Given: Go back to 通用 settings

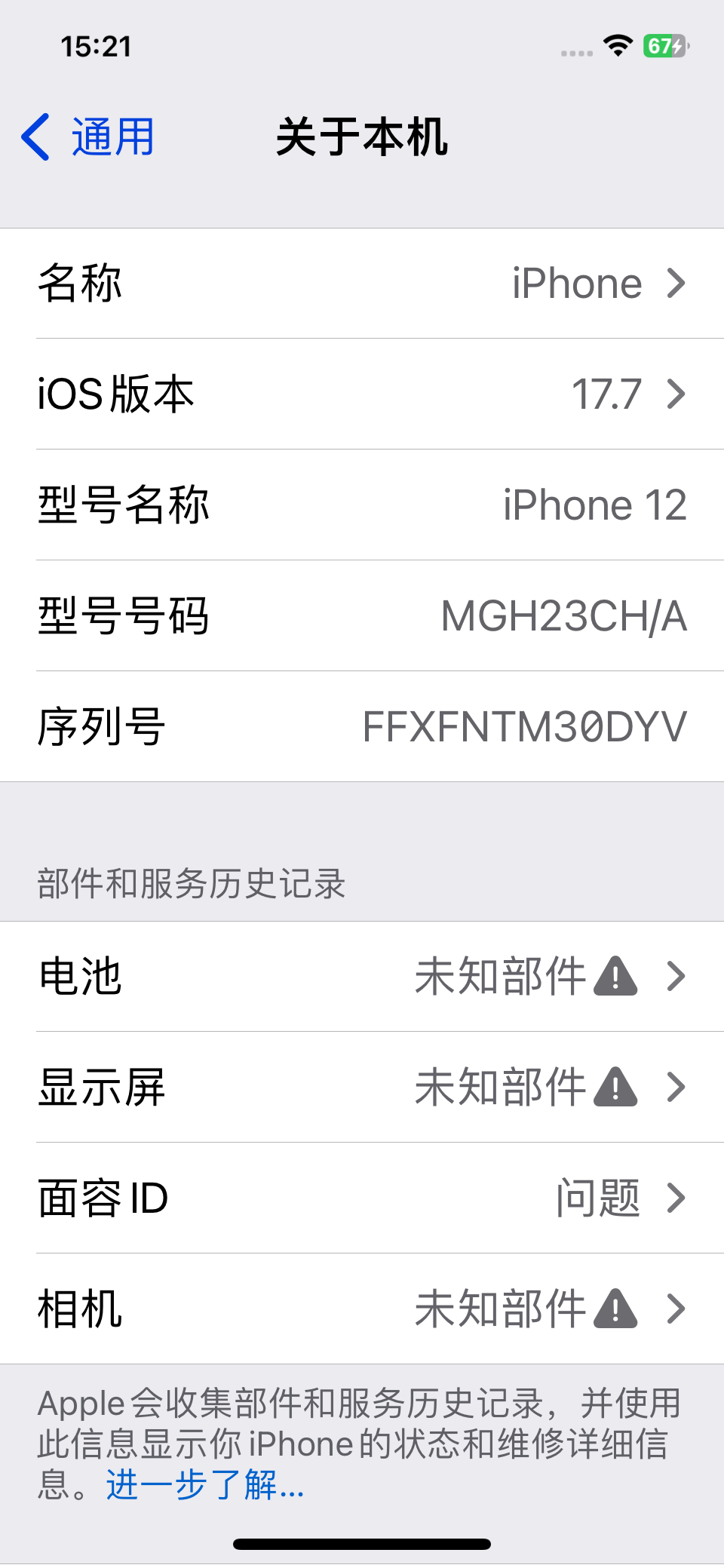Looking at the screenshot, I should click(88, 137).
